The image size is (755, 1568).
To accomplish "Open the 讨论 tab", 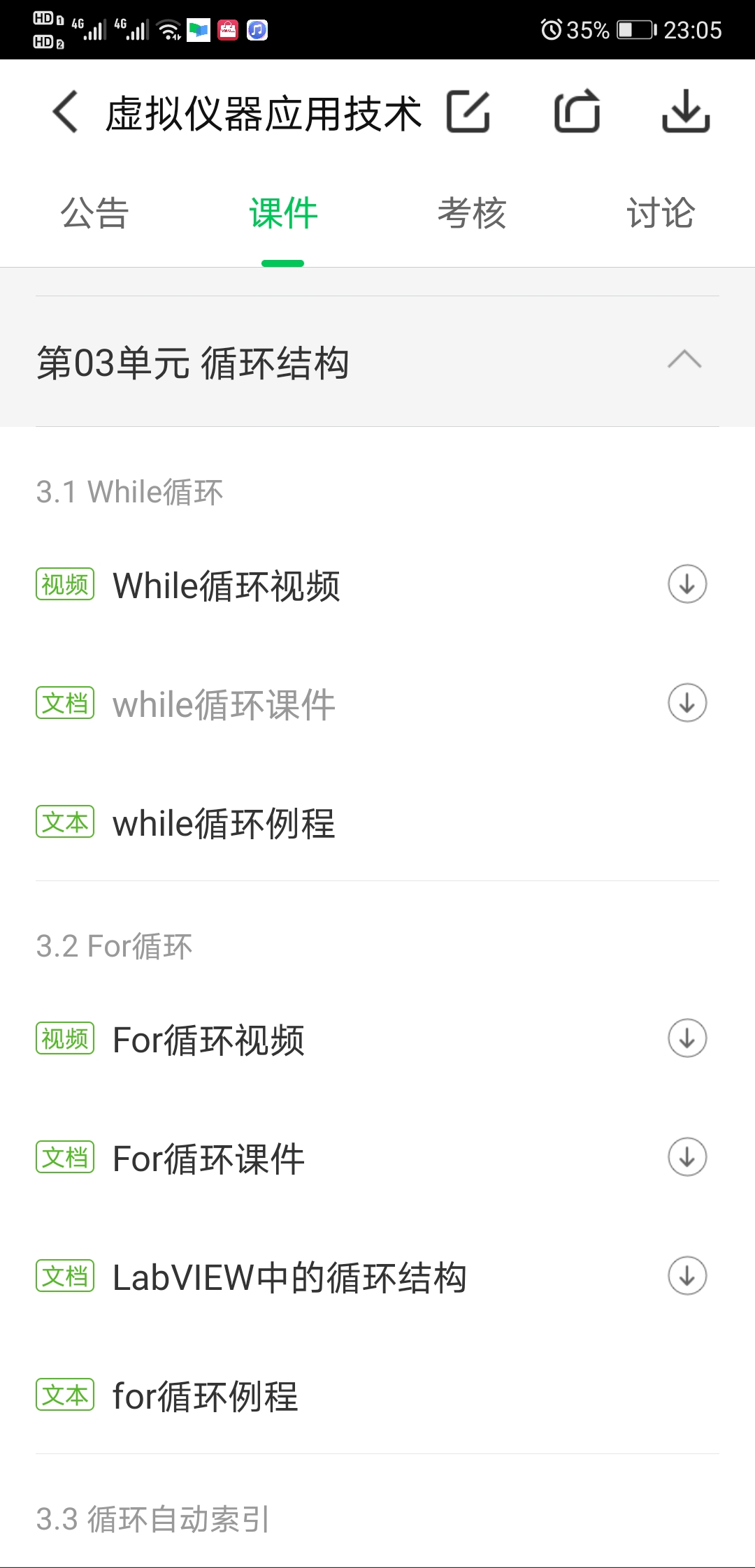I will point(660,213).
